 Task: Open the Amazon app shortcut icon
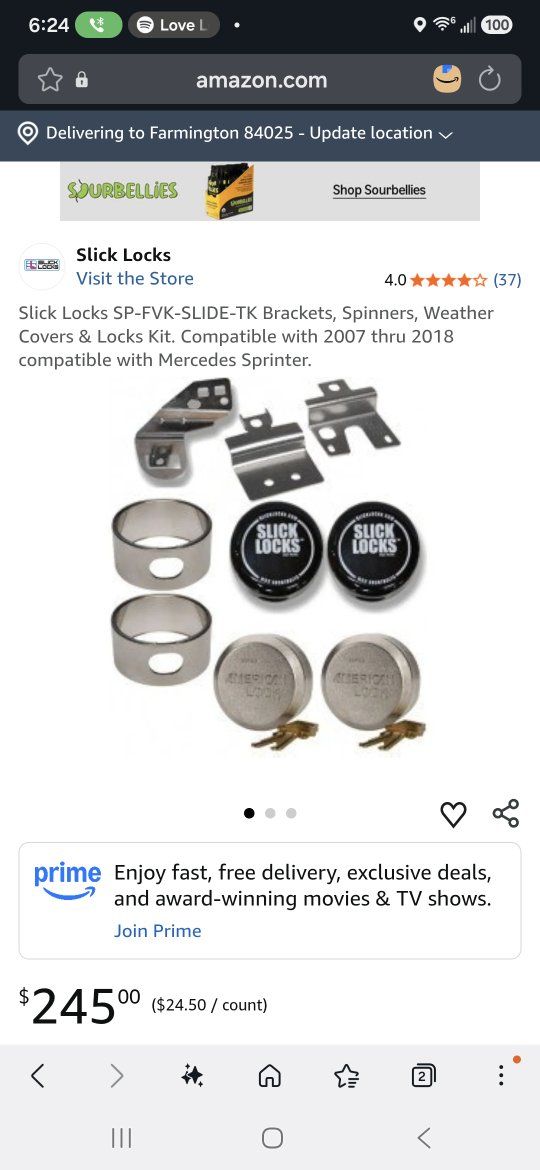[x=447, y=79]
